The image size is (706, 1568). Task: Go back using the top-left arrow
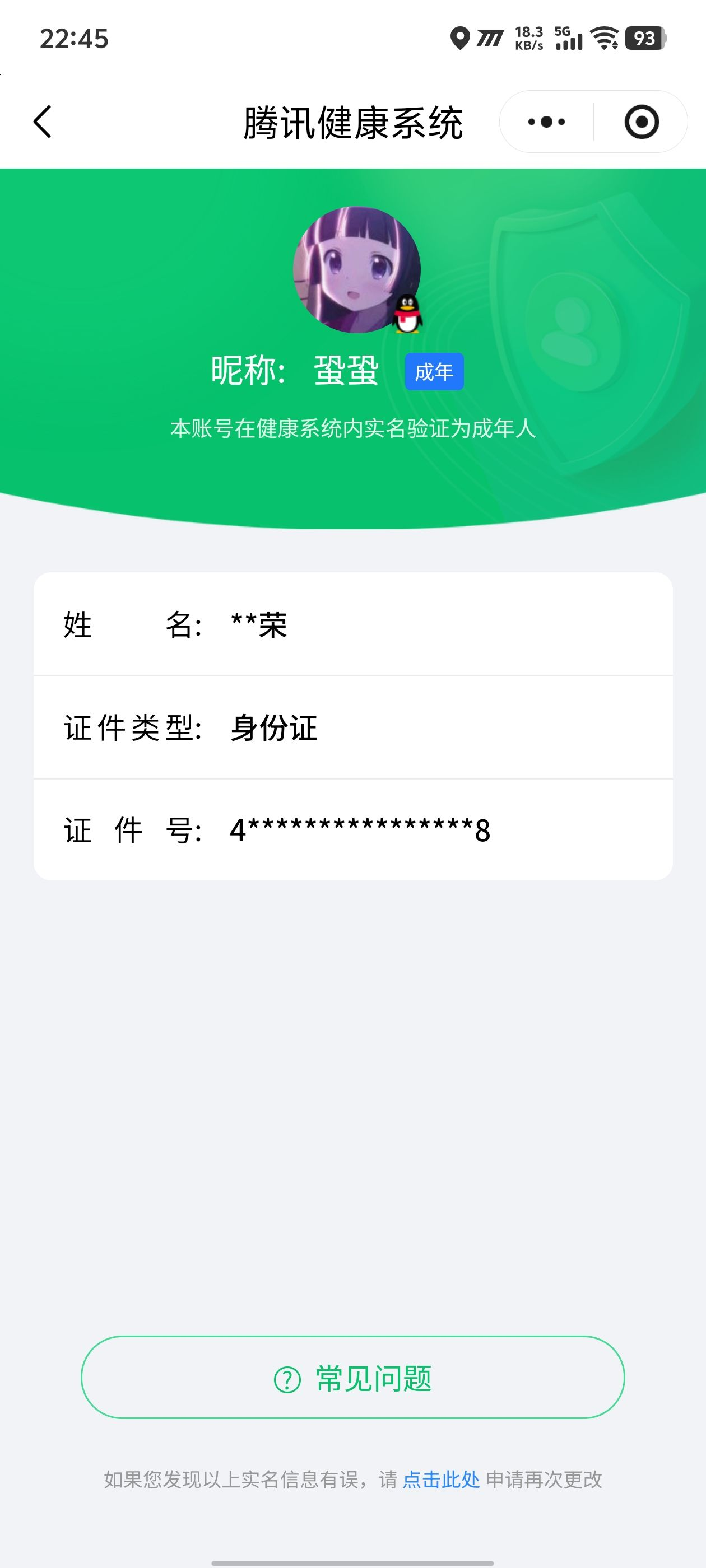(x=43, y=122)
